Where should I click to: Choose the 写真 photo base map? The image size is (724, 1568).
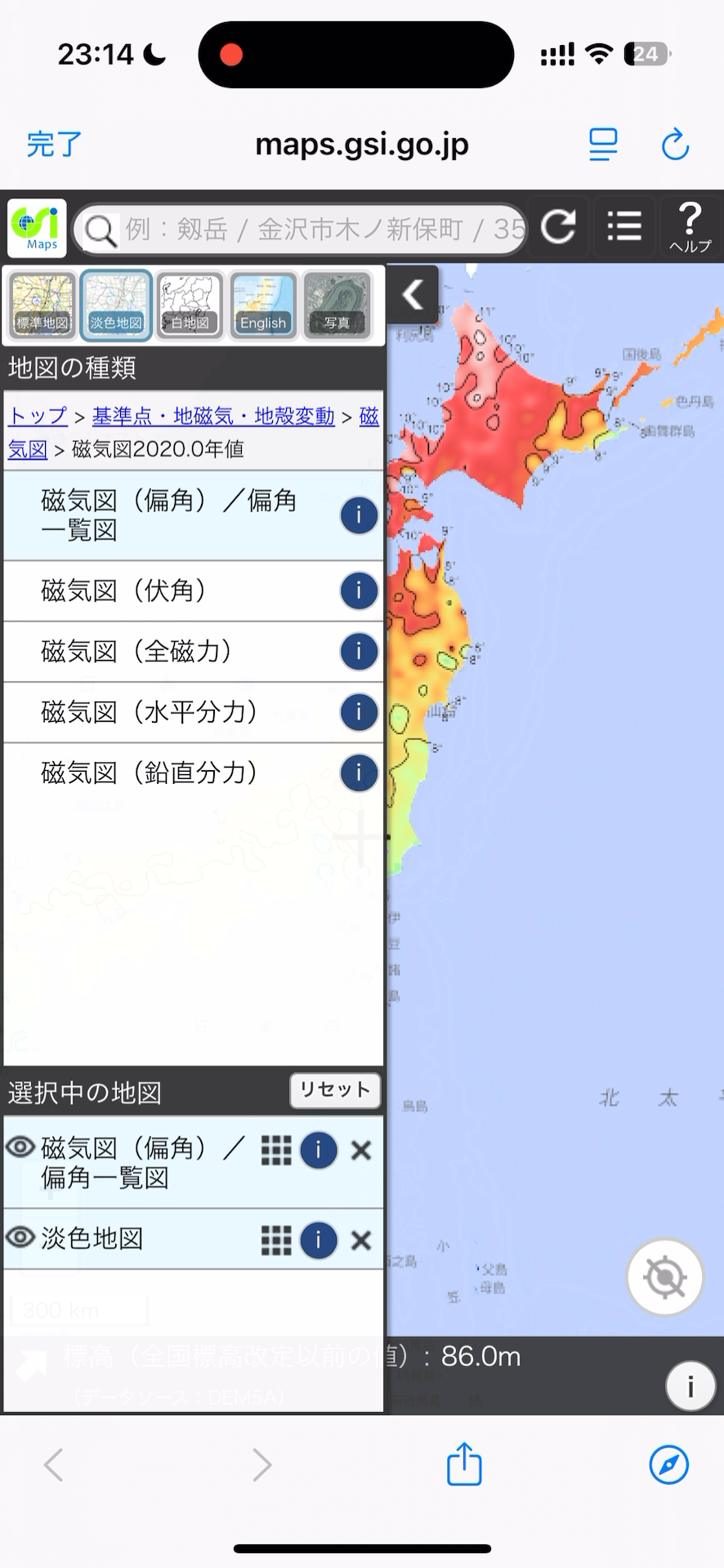tap(337, 305)
